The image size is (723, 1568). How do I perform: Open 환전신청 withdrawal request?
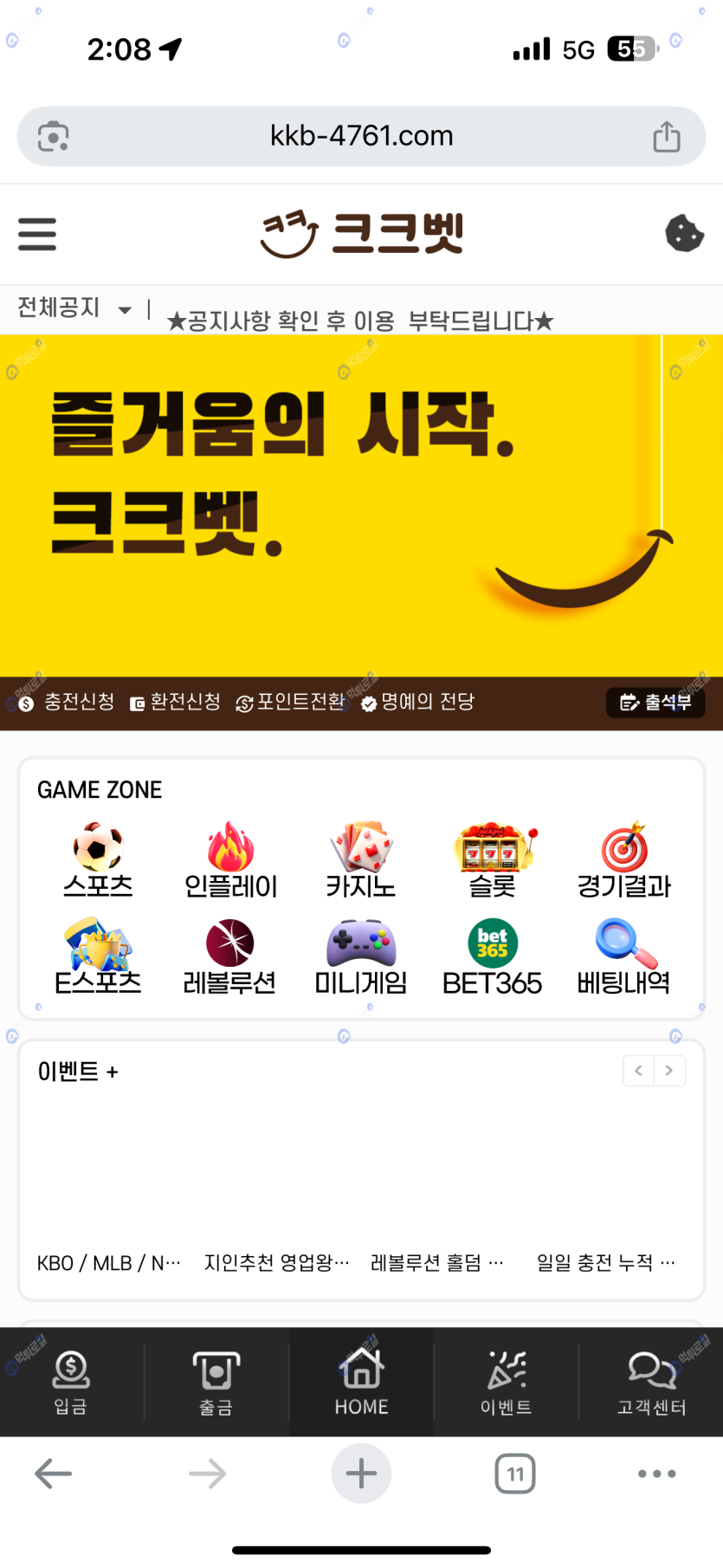(x=176, y=702)
